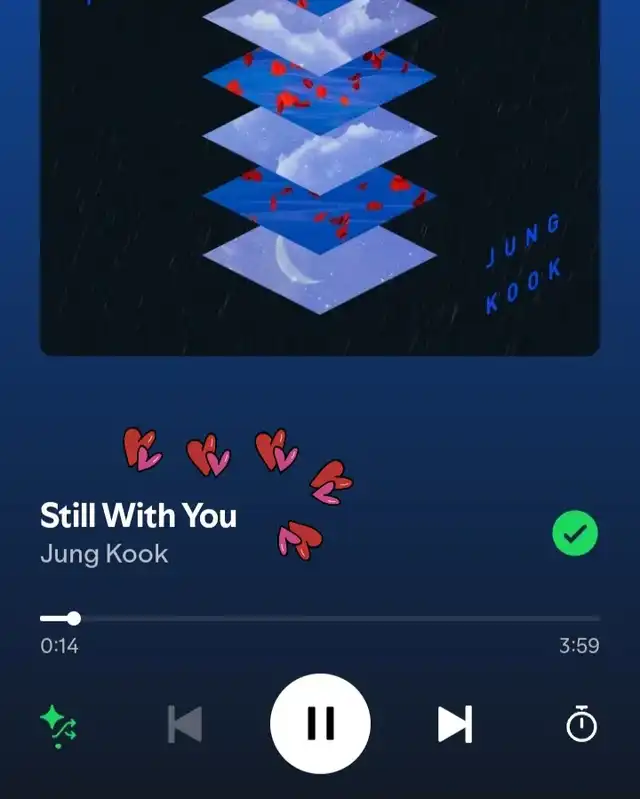Go back to the previous track
The image size is (640, 799).
coord(185,724)
